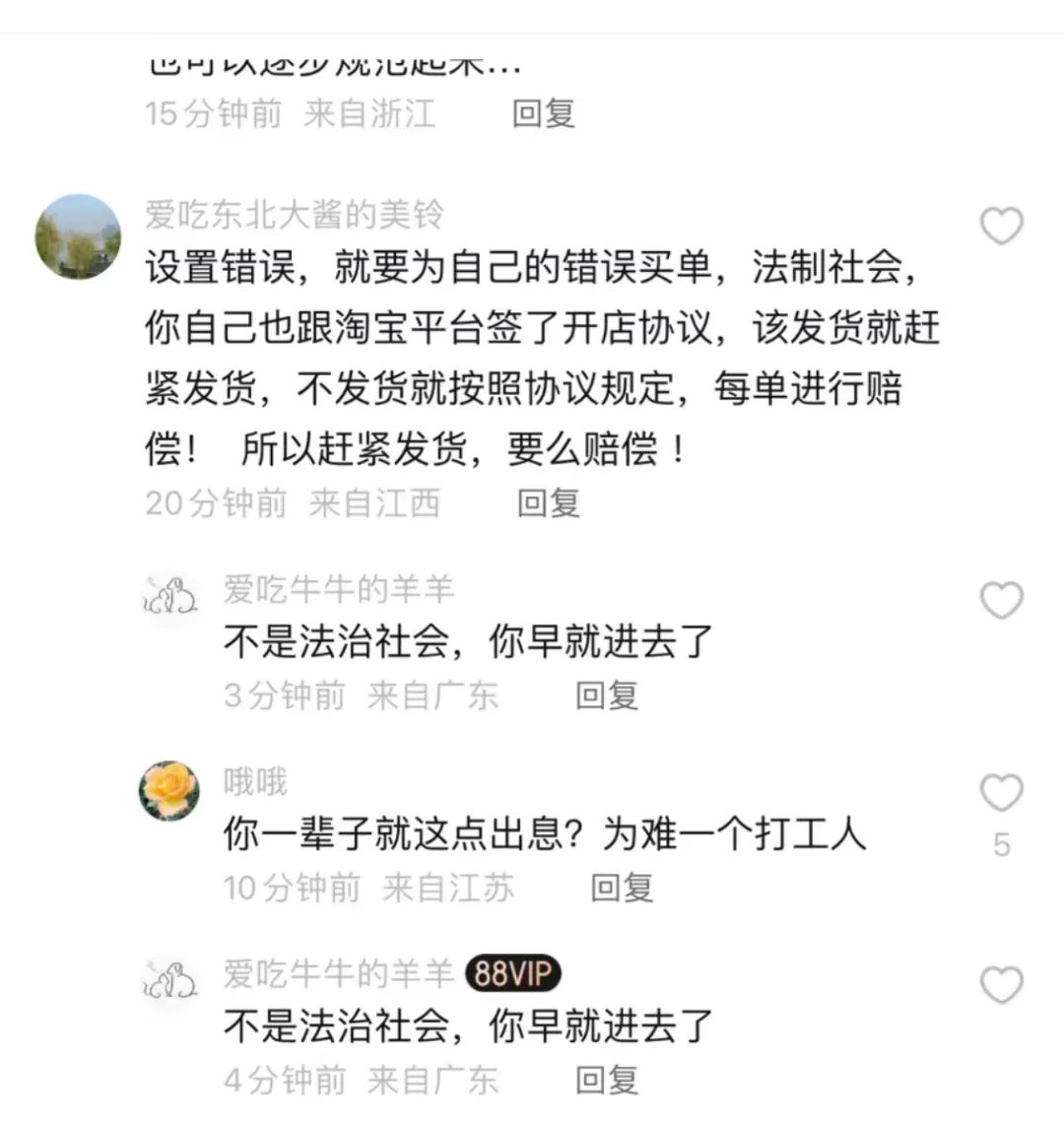
Task: Tap 回复 on the 4分钟前 comment
Action: click(x=607, y=1080)
